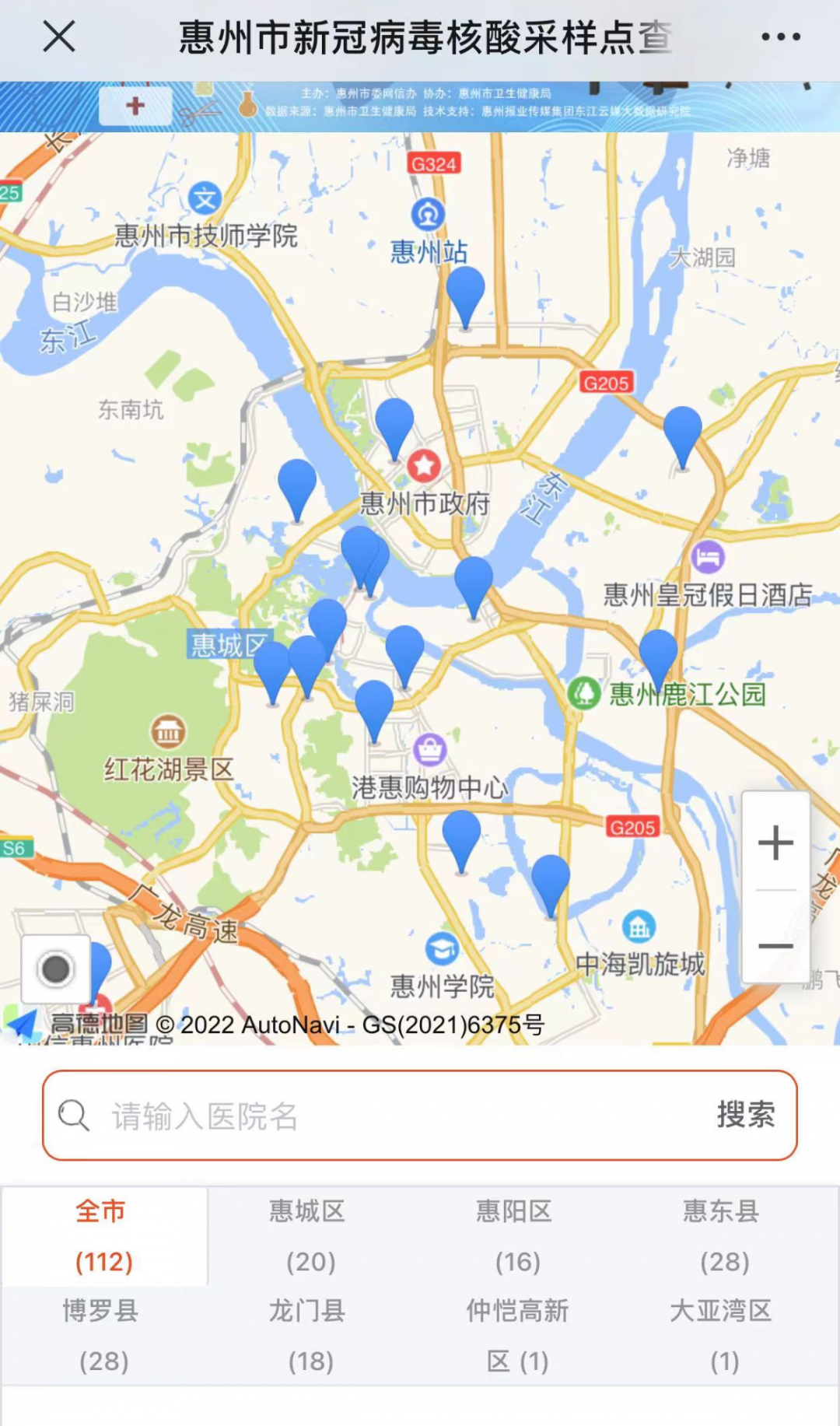Image resolution: width=840 pixels, height=1426 pixels.
Task: Switch to 惠阳区 (16) tab
Action: click(x=516, y=1235)
